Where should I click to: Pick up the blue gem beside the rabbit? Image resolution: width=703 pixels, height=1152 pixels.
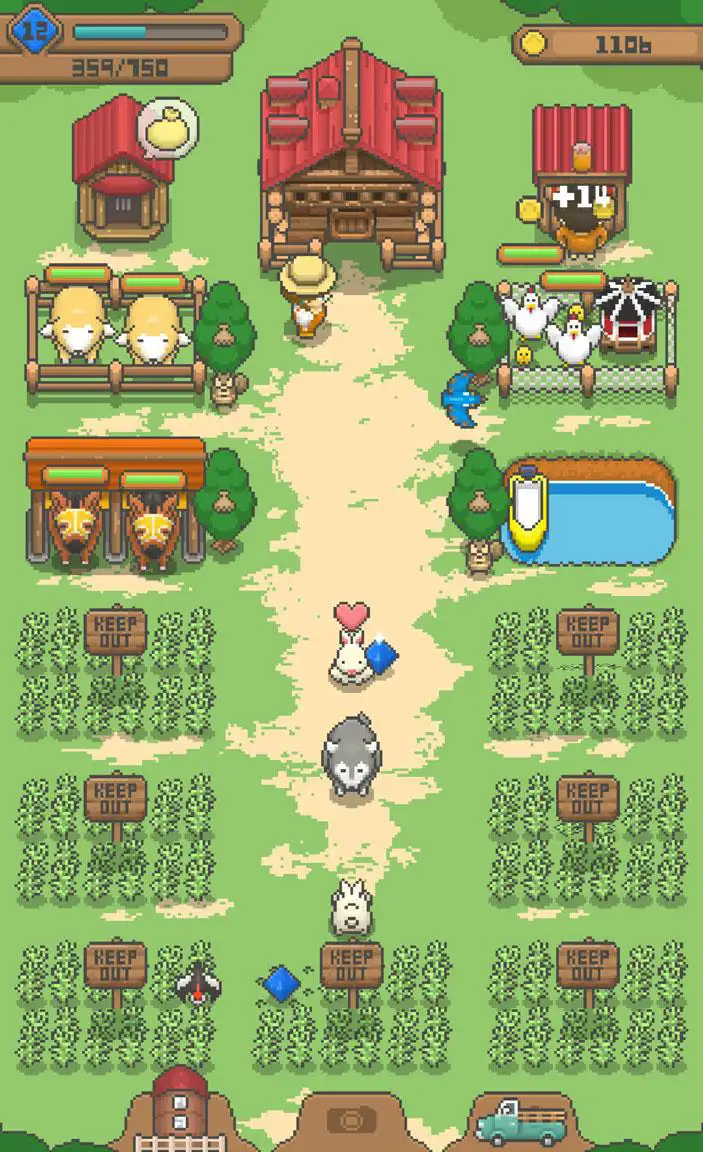point(381,657)
